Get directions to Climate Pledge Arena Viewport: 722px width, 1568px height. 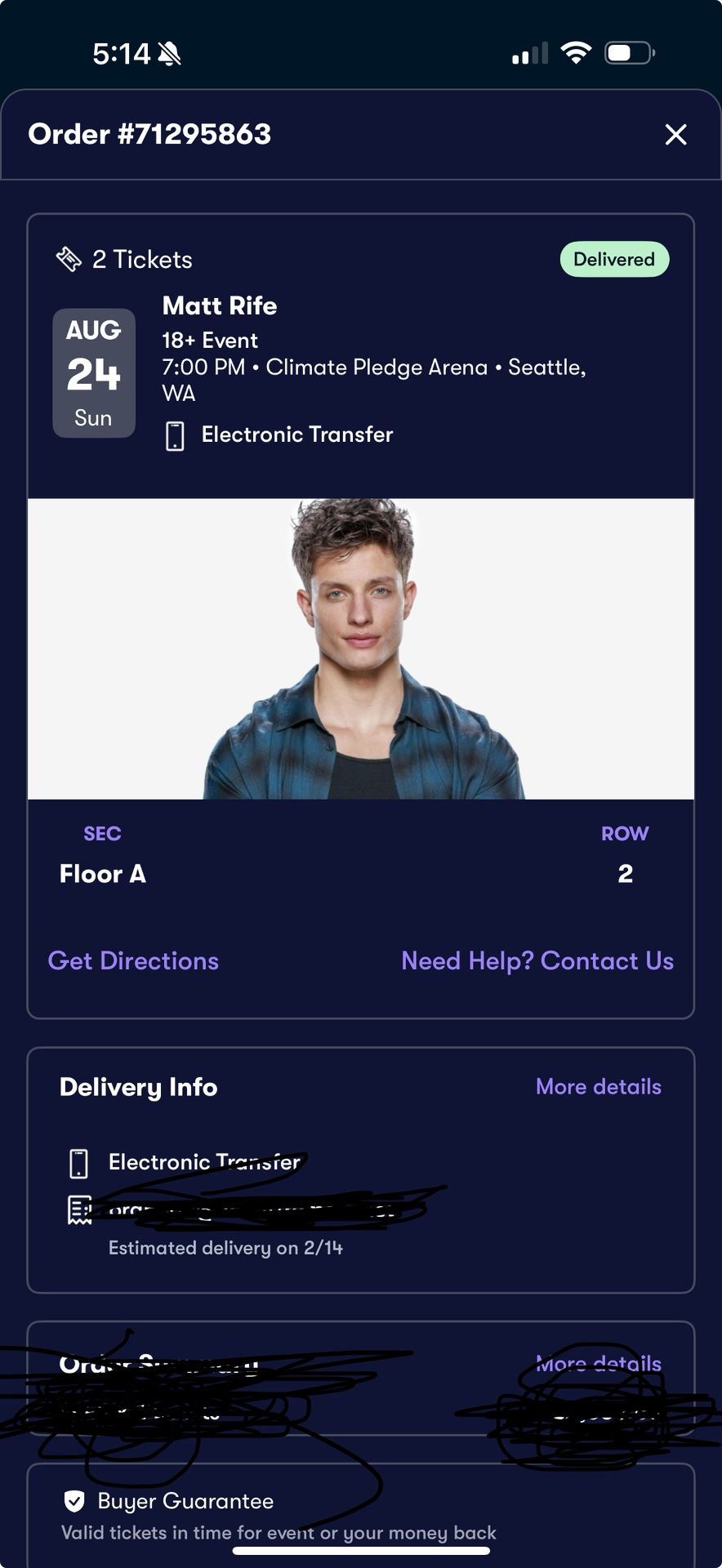[133, 961]
